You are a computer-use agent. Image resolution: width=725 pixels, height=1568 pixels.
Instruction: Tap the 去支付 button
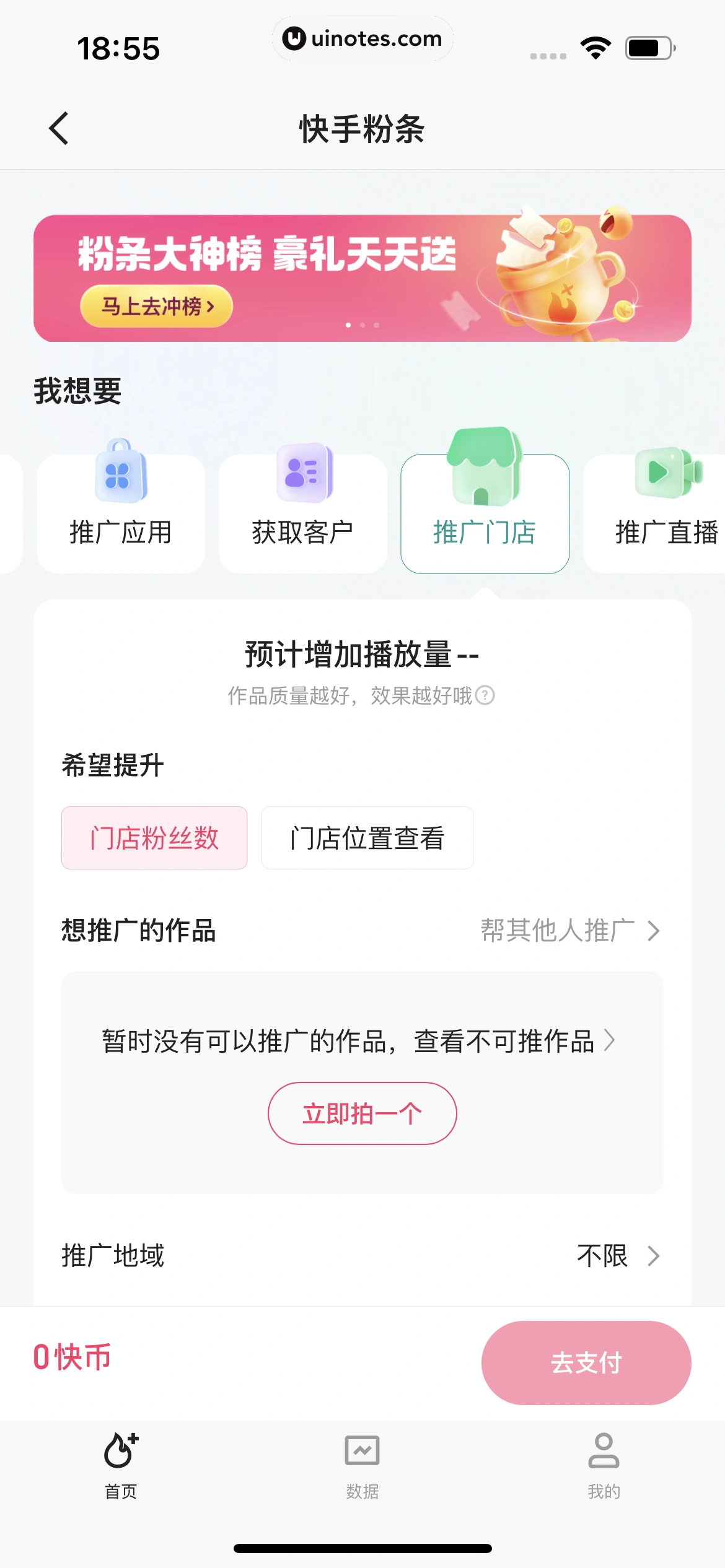click(586, 1362)
